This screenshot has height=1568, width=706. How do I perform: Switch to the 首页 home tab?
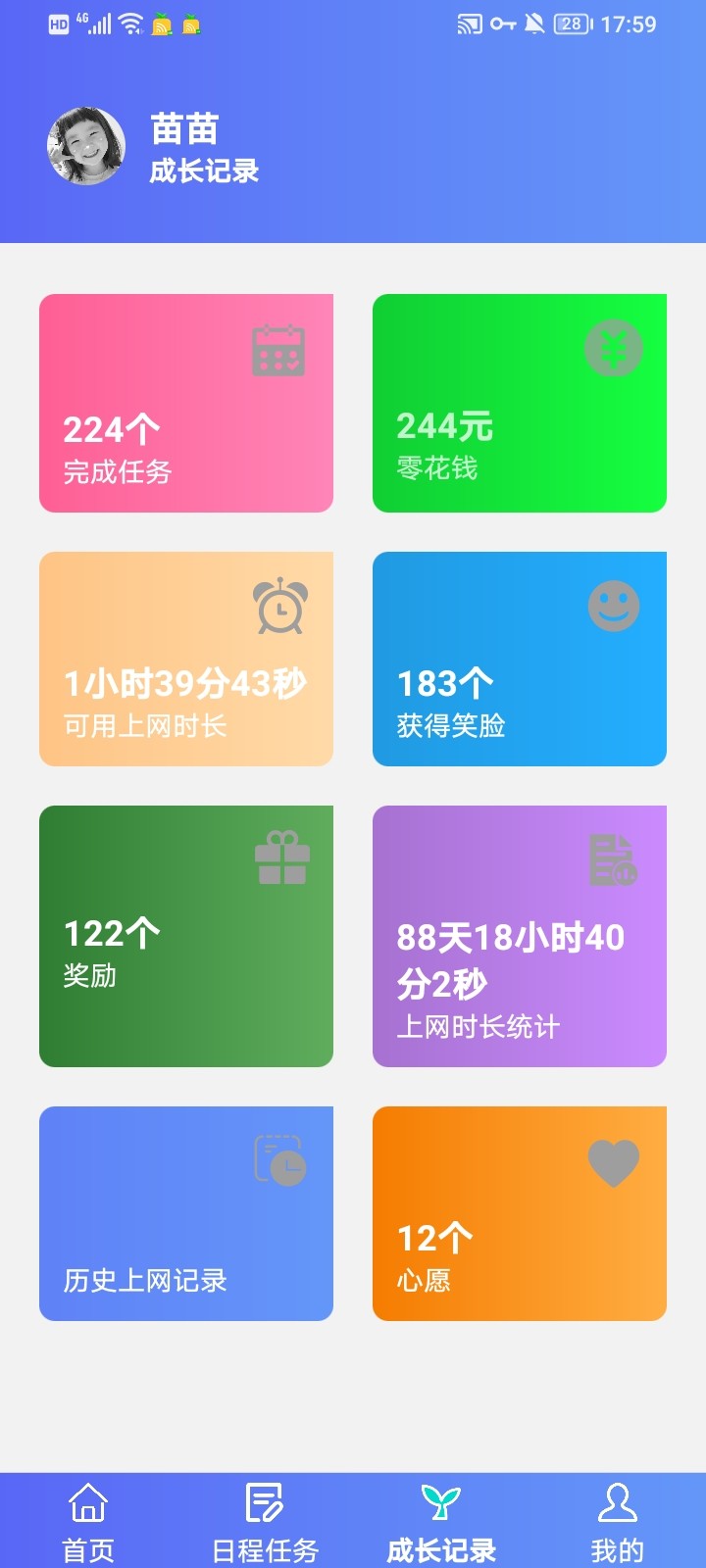point(88,1522)
